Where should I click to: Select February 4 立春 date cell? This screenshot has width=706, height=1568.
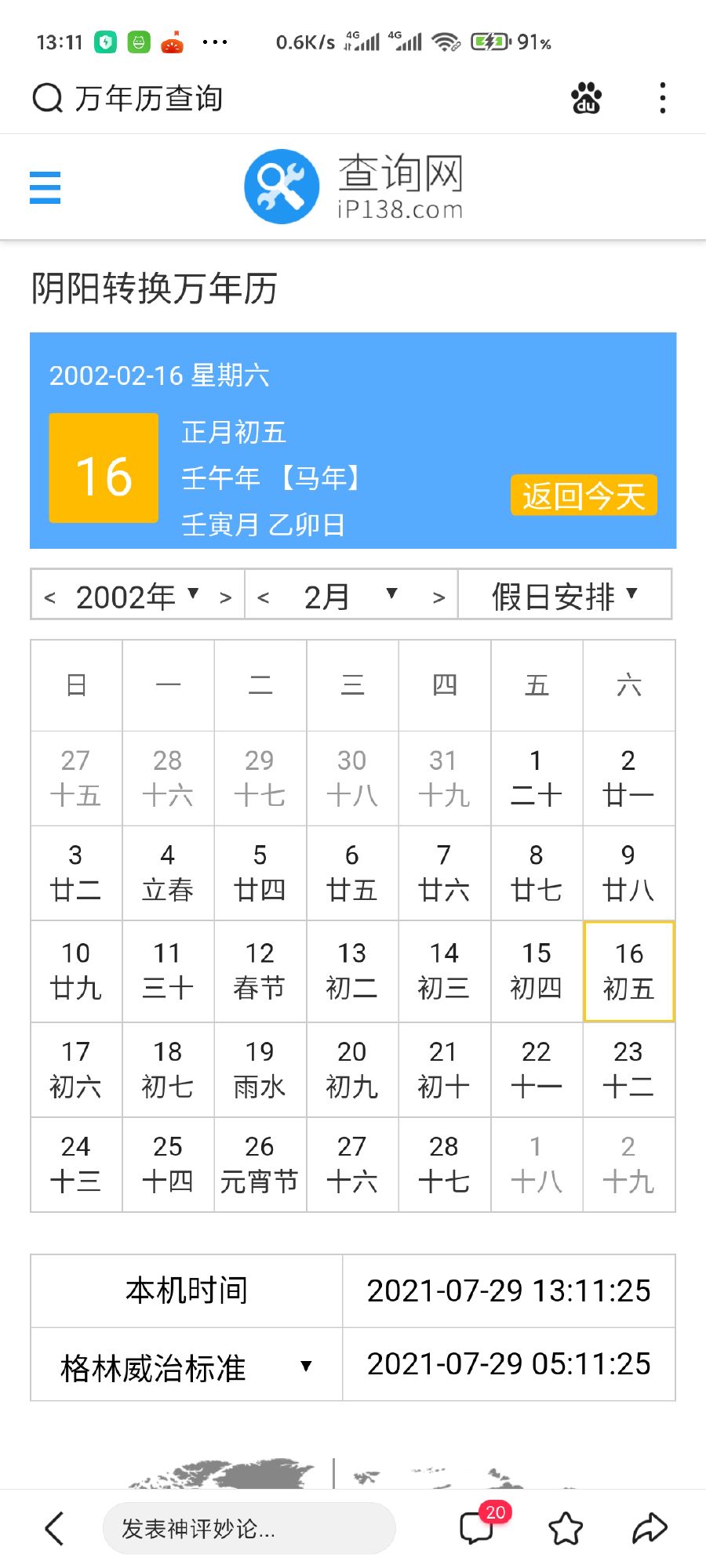168,873
